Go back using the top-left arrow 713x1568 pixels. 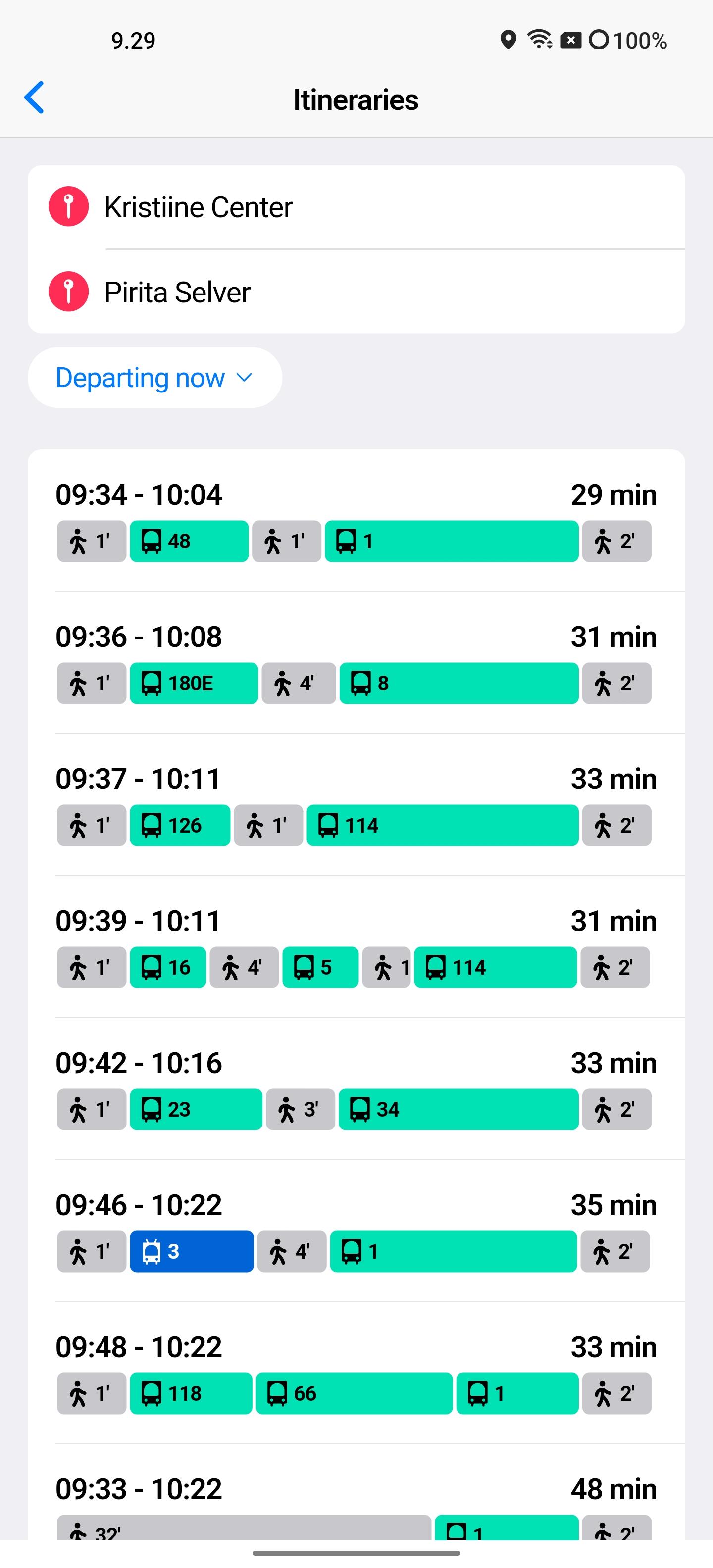(x=34, y=98)
